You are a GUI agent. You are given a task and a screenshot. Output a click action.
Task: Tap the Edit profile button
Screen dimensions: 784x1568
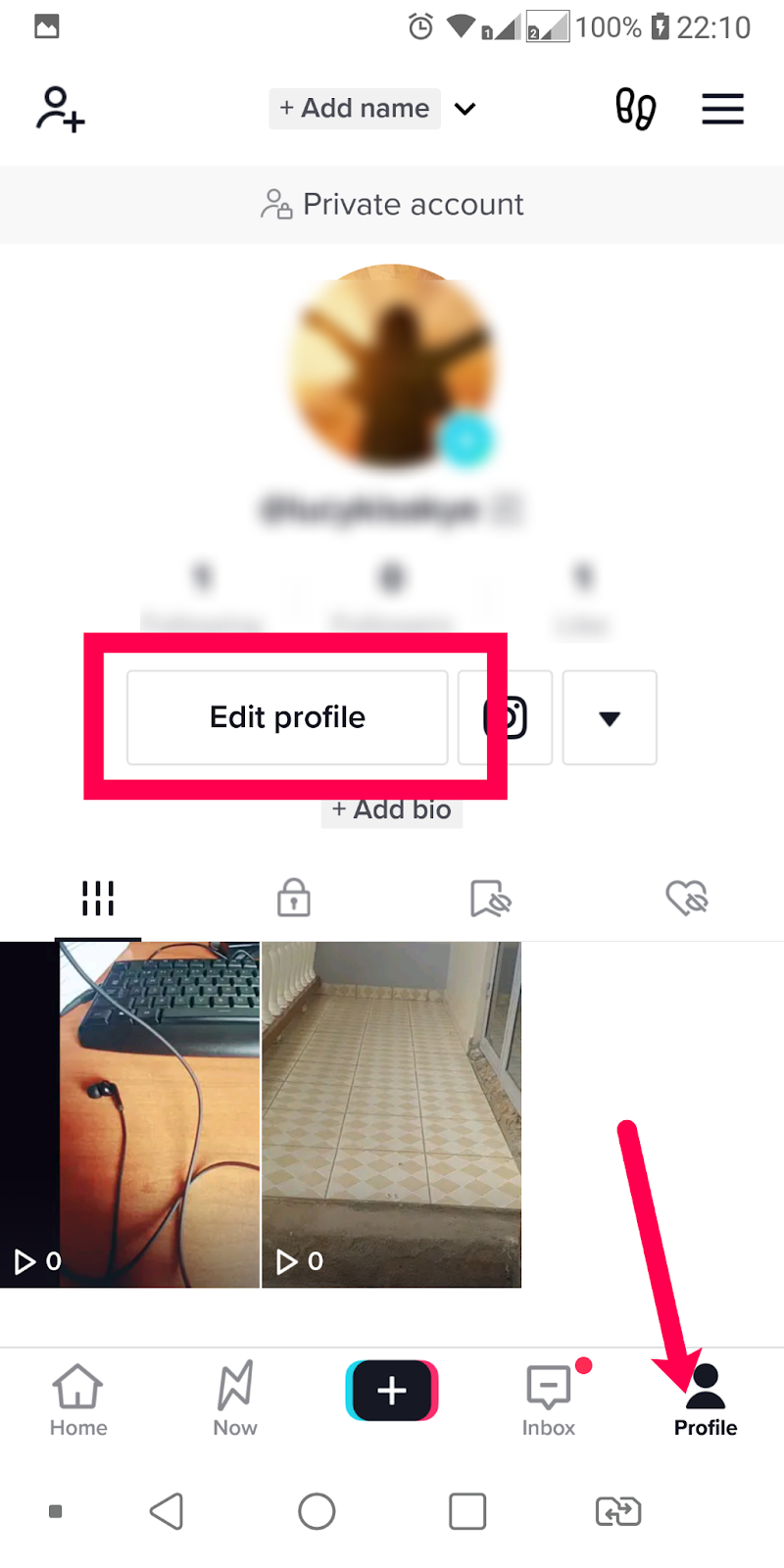click(x=287, y=717)
